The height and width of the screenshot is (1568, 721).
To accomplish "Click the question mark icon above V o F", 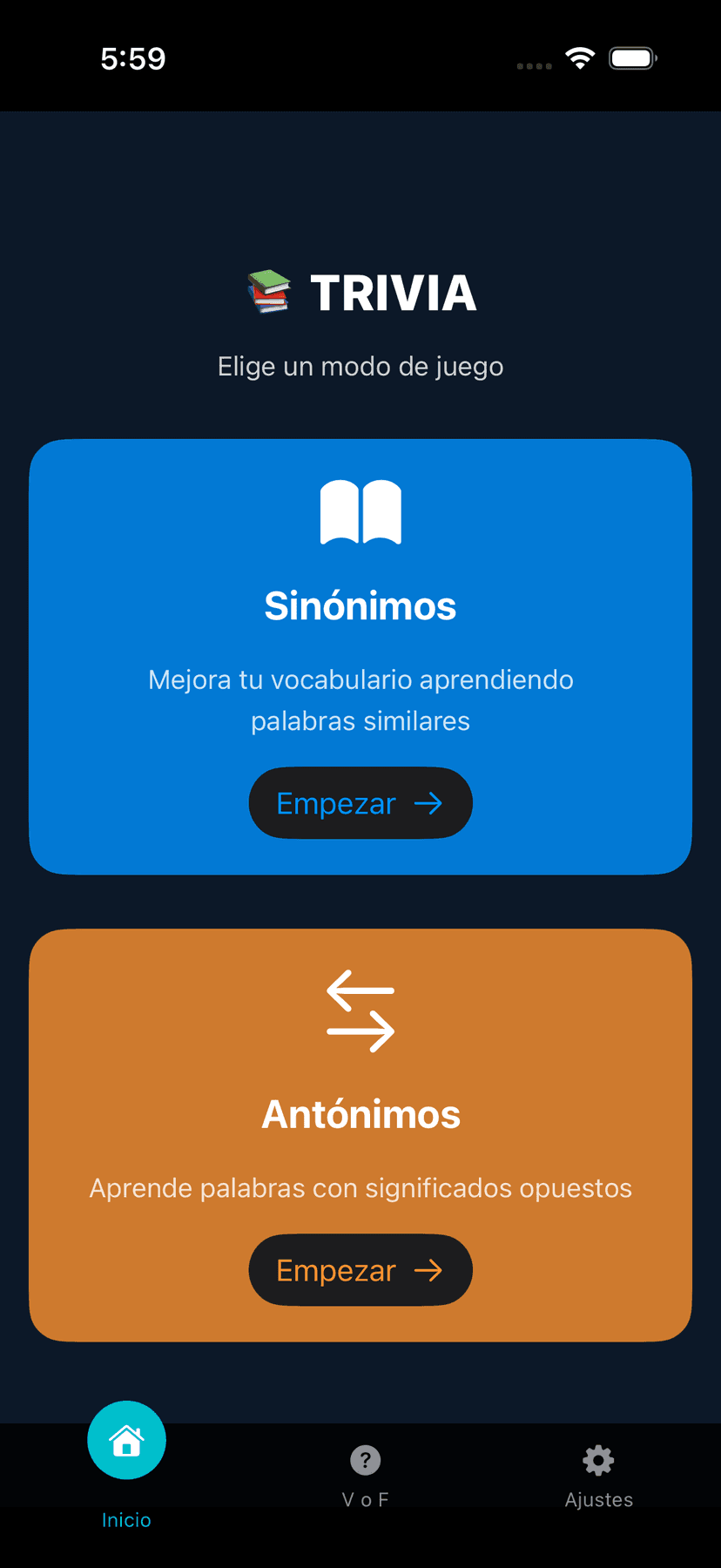I will pyautogui.click(x=364, y=1461).
